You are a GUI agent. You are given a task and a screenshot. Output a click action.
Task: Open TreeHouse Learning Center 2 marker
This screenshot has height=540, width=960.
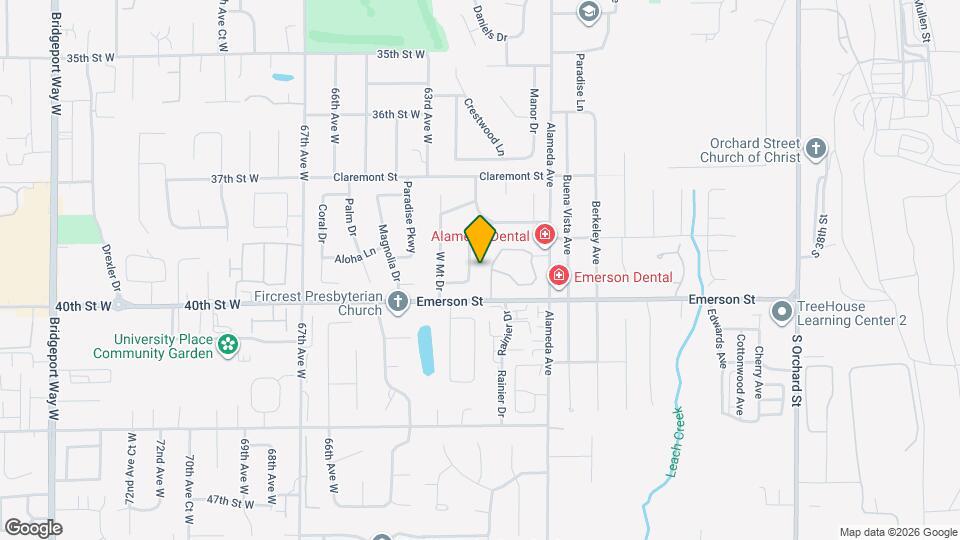(782, 312)
